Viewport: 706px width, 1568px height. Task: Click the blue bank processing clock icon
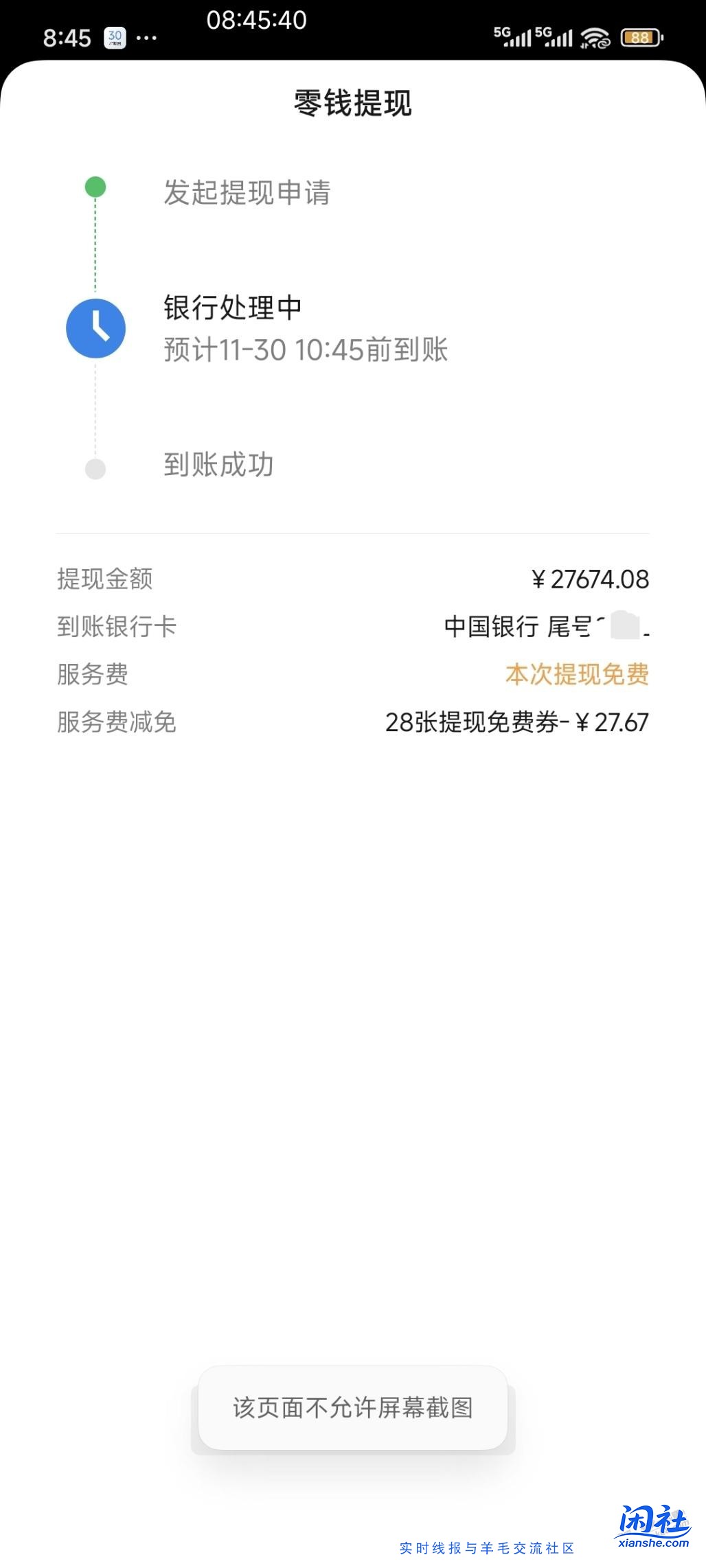tap(96, 327)
